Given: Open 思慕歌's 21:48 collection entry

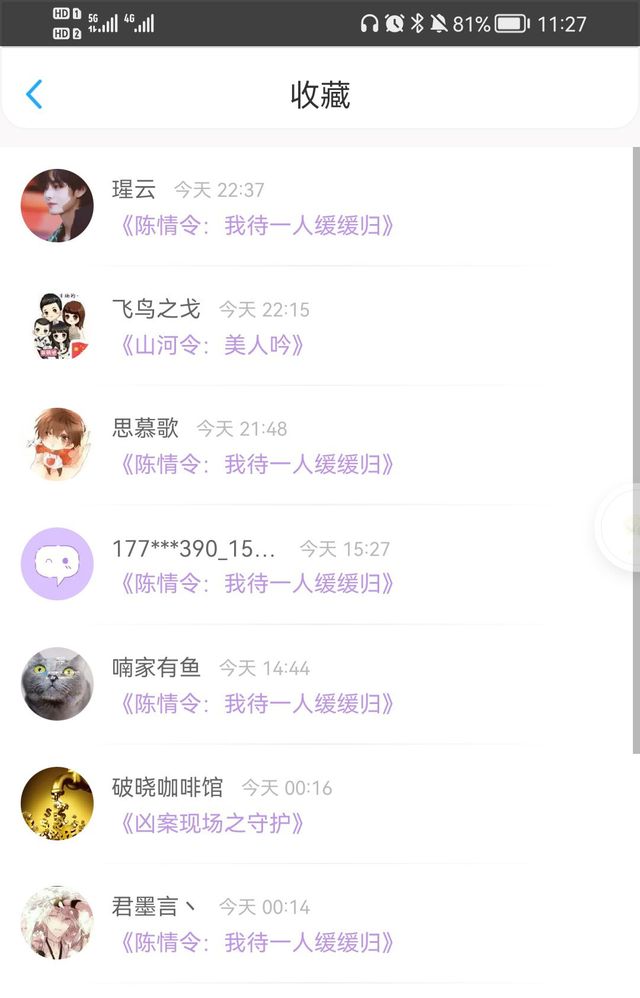Looking at the screenshot, I should [x=316, y=445].
